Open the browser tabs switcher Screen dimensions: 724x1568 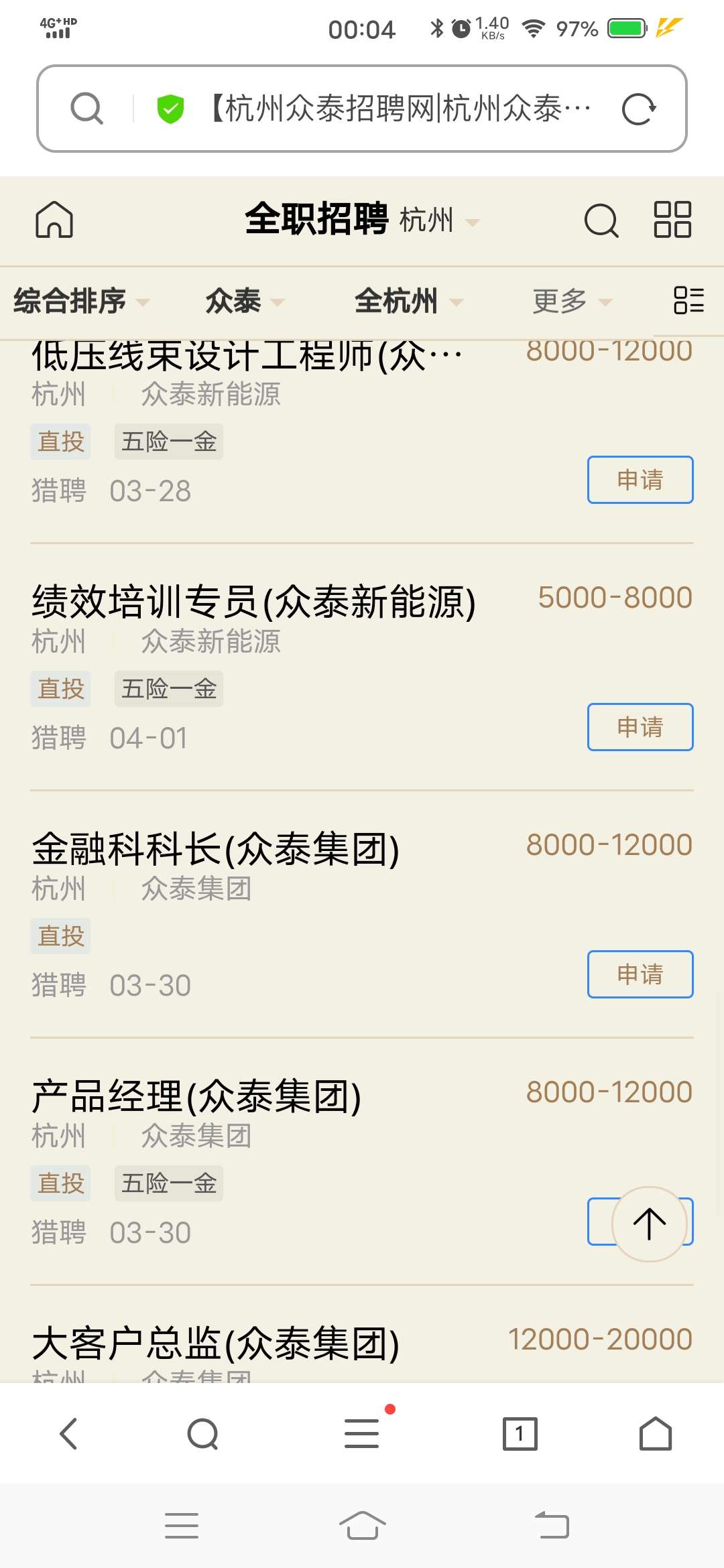(520, 1434)
